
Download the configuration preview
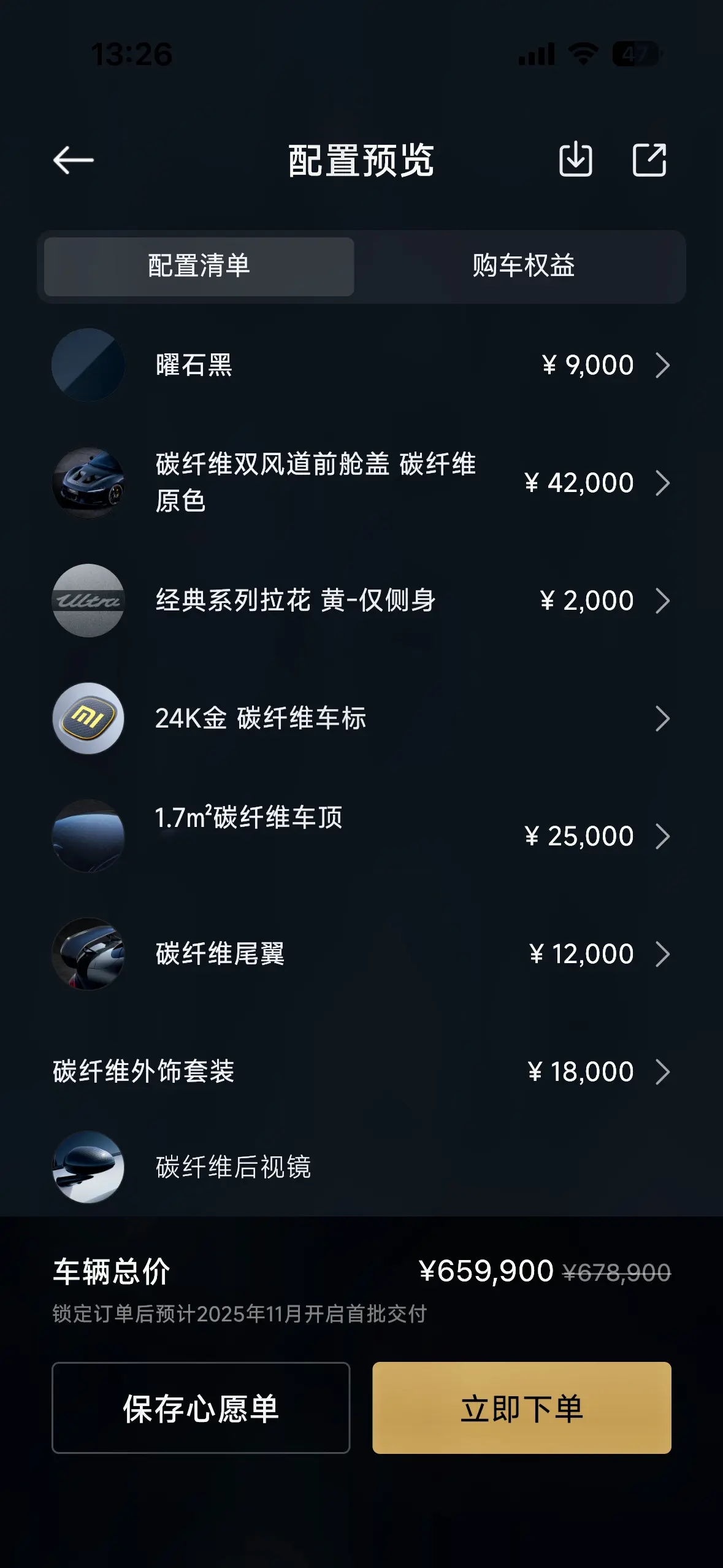[x=575, y=160]
